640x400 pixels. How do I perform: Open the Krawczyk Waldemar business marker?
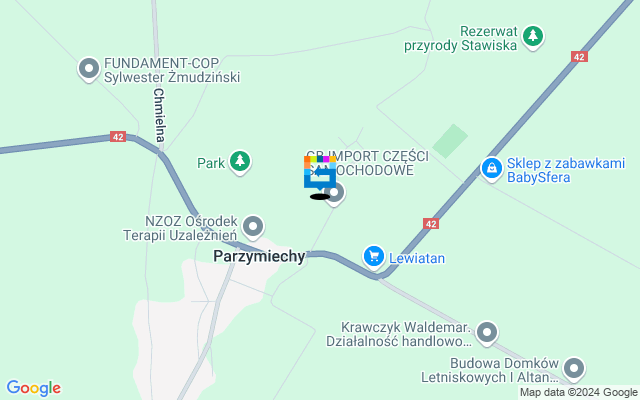pos(487,331)
